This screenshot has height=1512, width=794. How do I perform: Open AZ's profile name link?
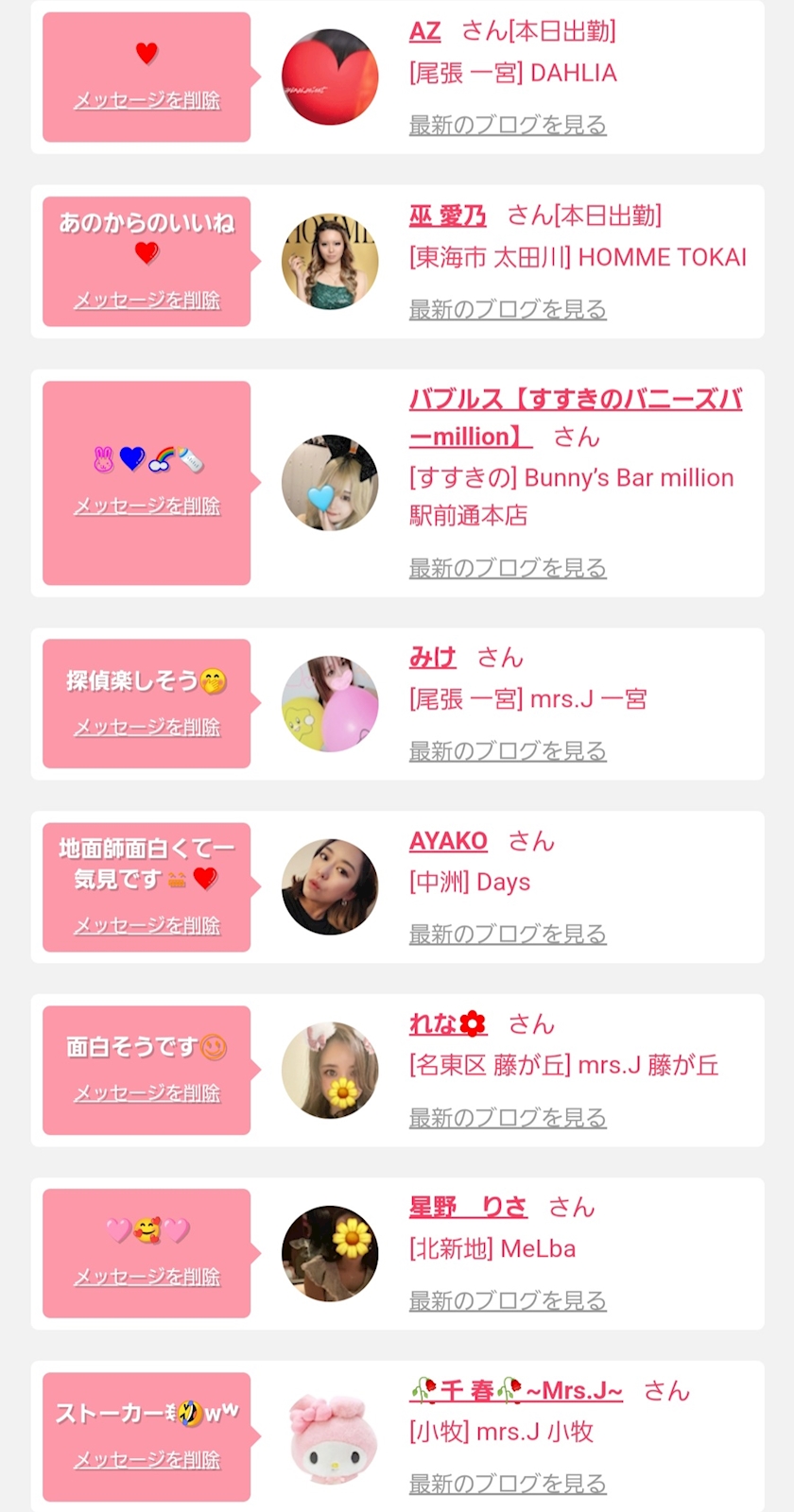424,31
